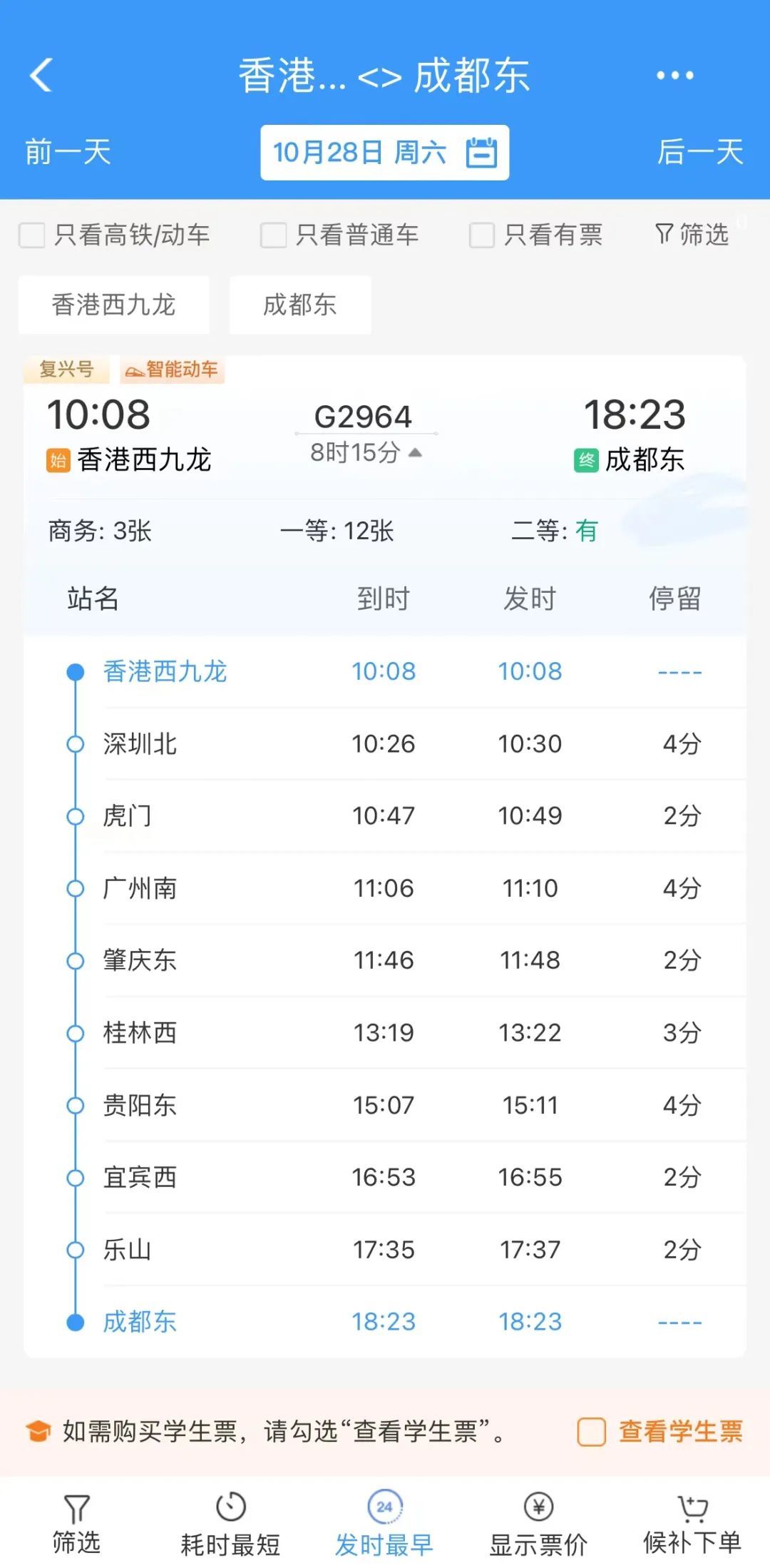
Task: Open 筛选 in the bottom bar
Action: coord(76,1524)
